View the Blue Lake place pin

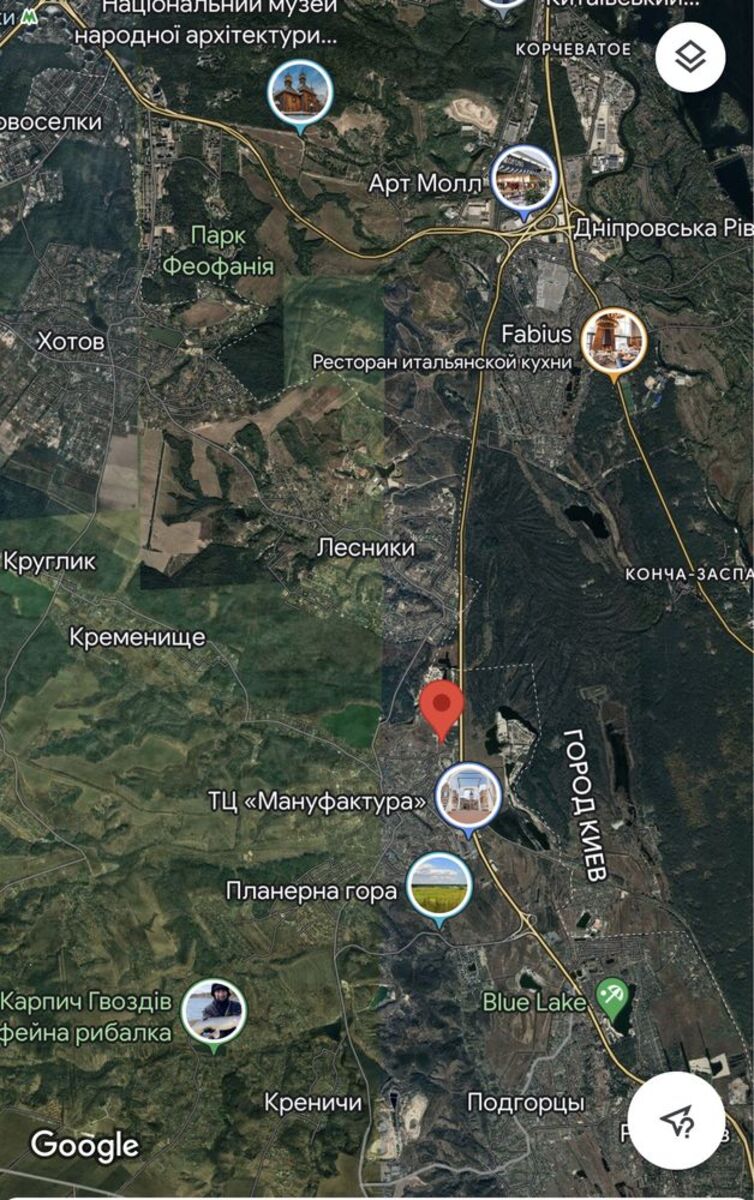click(x=610, y=996)
